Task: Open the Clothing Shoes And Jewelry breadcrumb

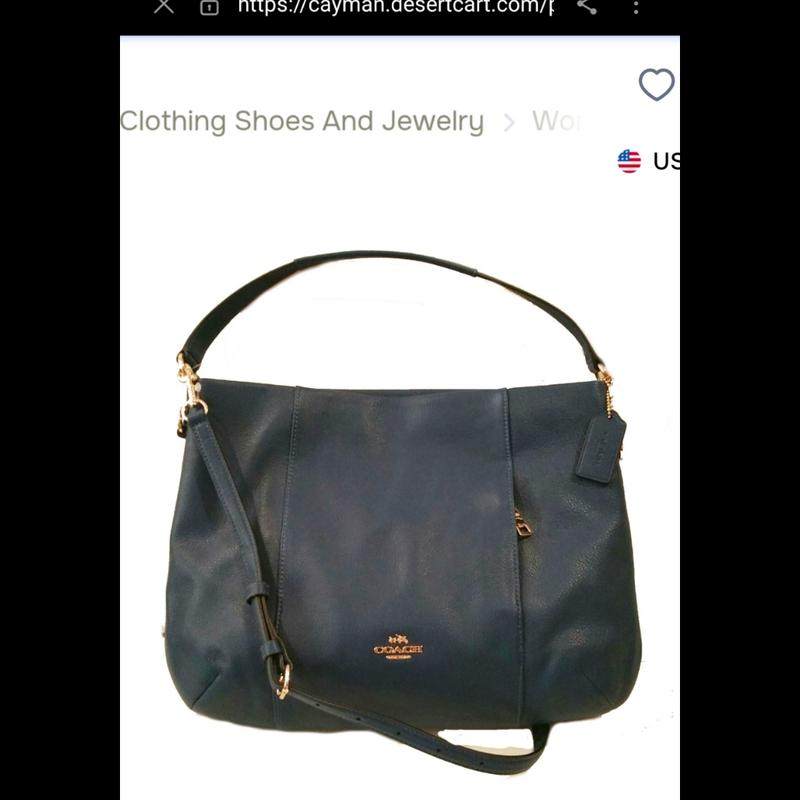Action: (x=302, y=122)
